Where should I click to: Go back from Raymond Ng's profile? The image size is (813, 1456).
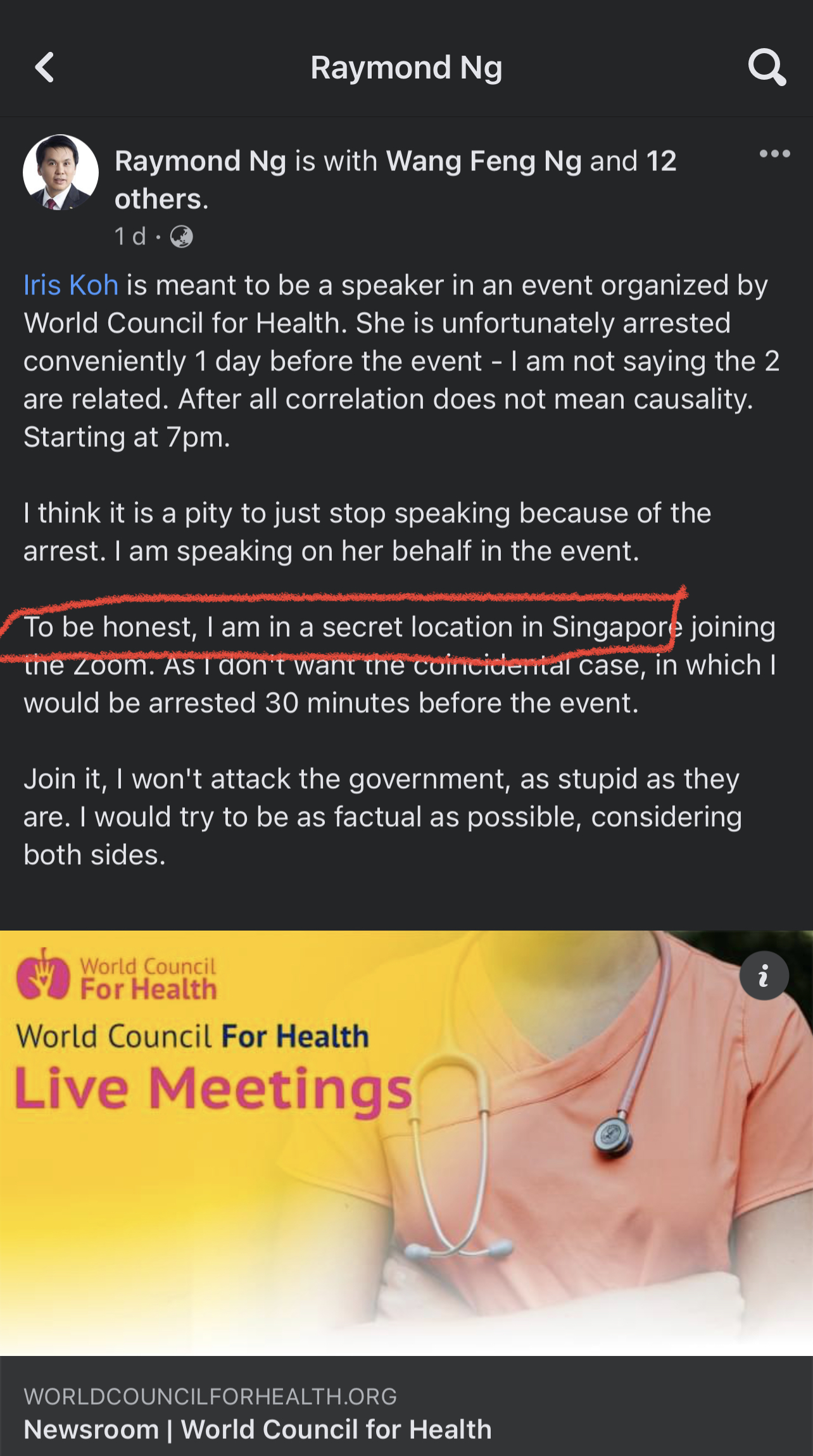click(45, 68)
